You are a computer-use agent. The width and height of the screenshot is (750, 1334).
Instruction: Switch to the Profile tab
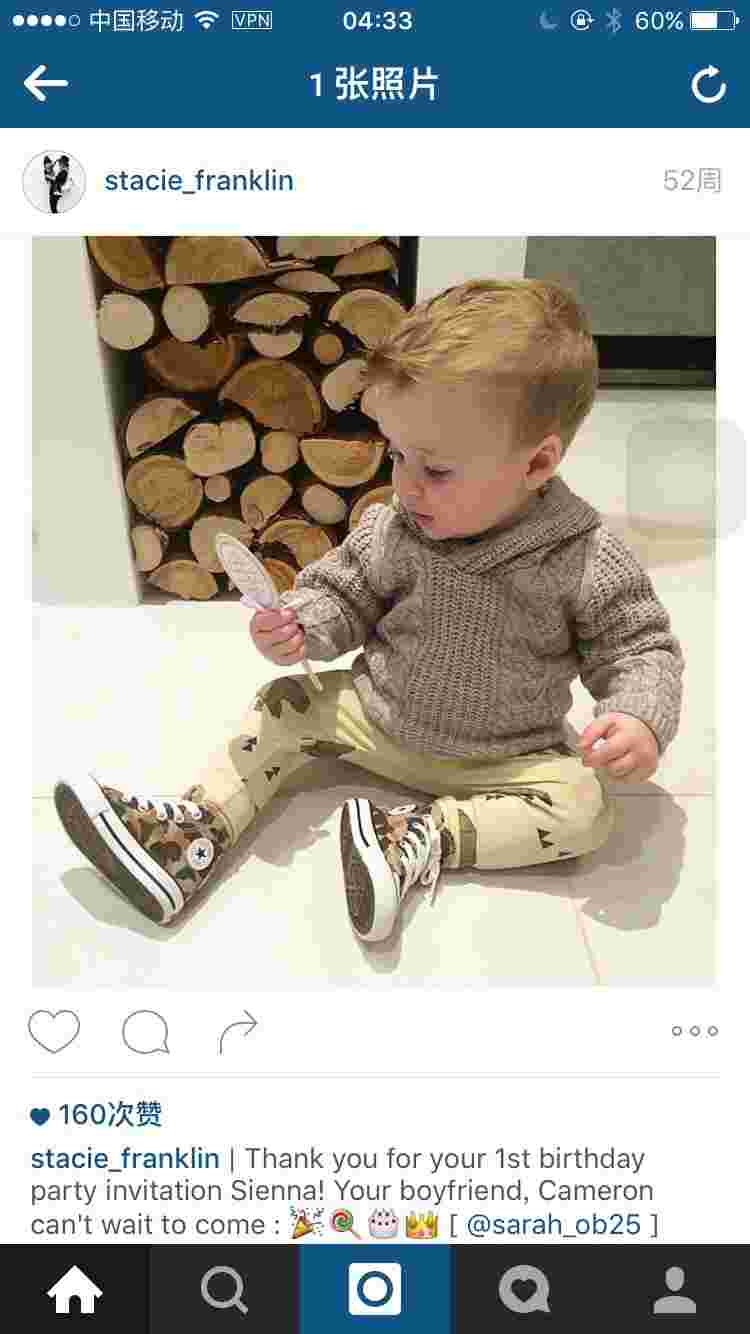(x=675, y=1290)
